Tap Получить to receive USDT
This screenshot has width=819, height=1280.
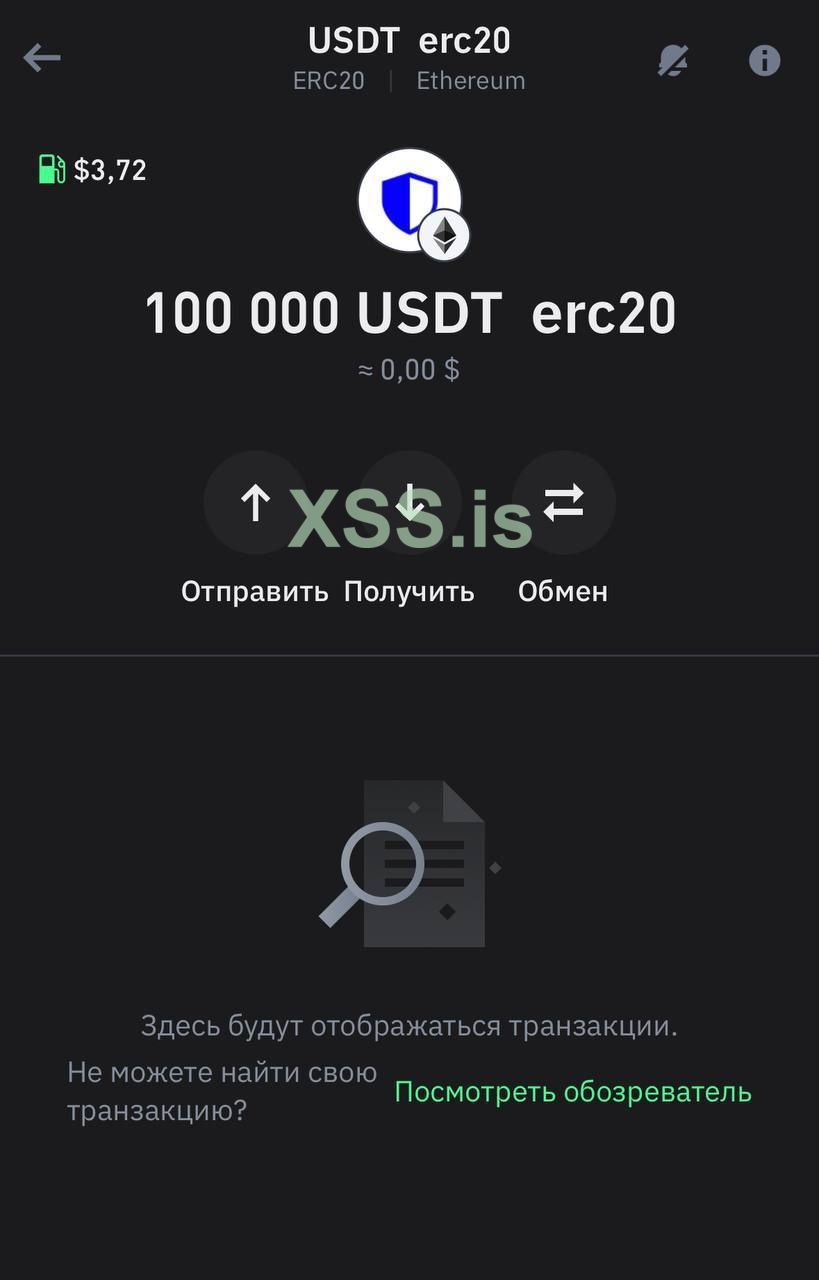pyautogui.click(x=410, y=503)
